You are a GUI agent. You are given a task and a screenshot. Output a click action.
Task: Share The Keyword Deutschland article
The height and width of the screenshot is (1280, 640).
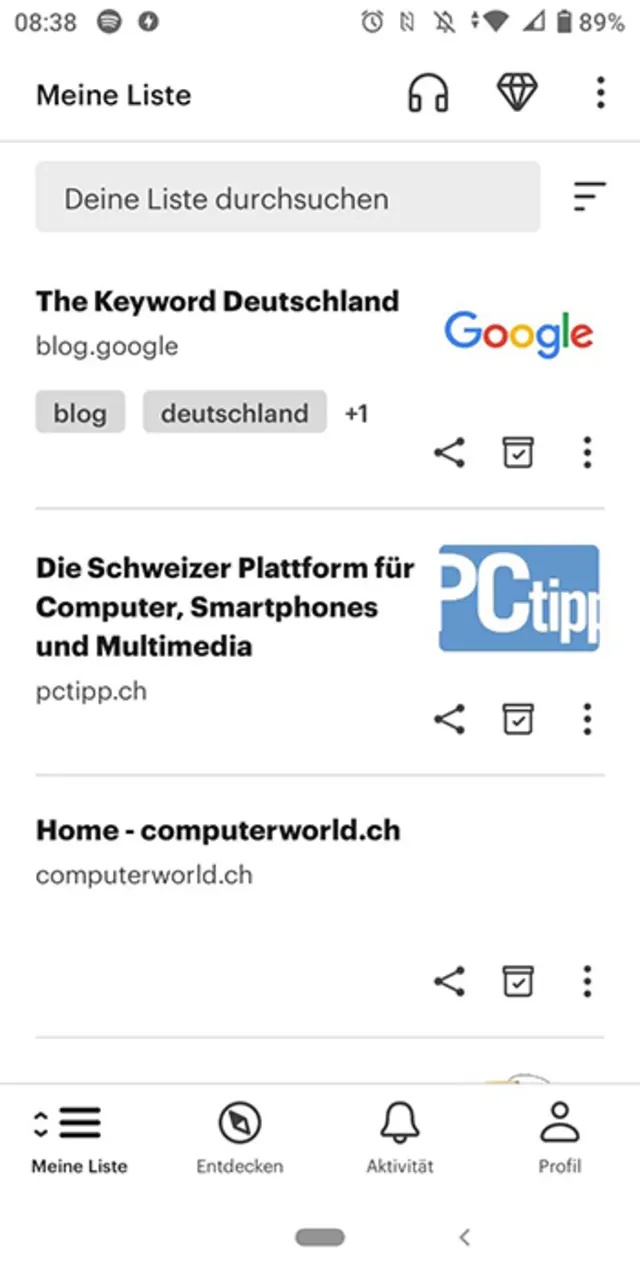(x=449, y=453)
